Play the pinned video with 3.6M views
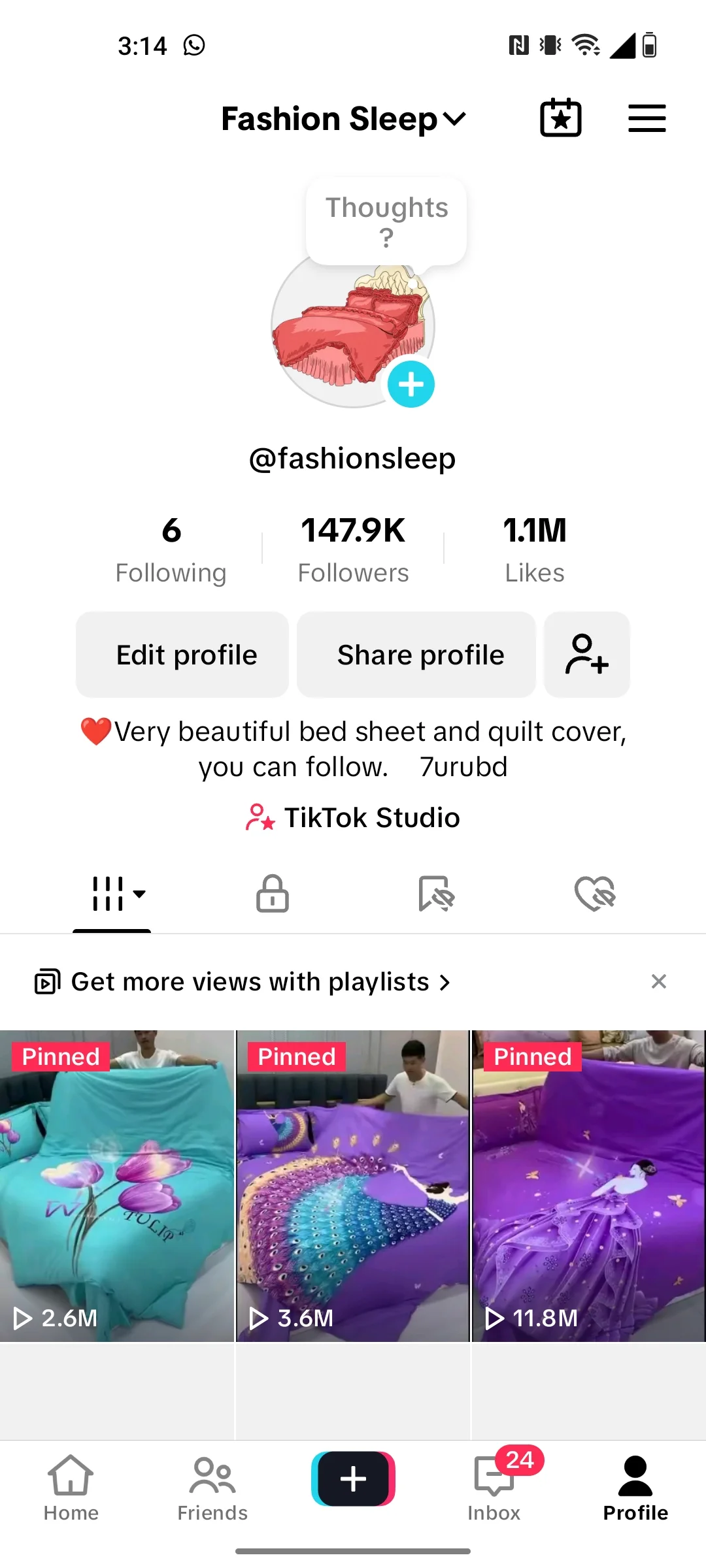Image resolution: width=706 pixels, height=1568 pixels. point(353,1186)
